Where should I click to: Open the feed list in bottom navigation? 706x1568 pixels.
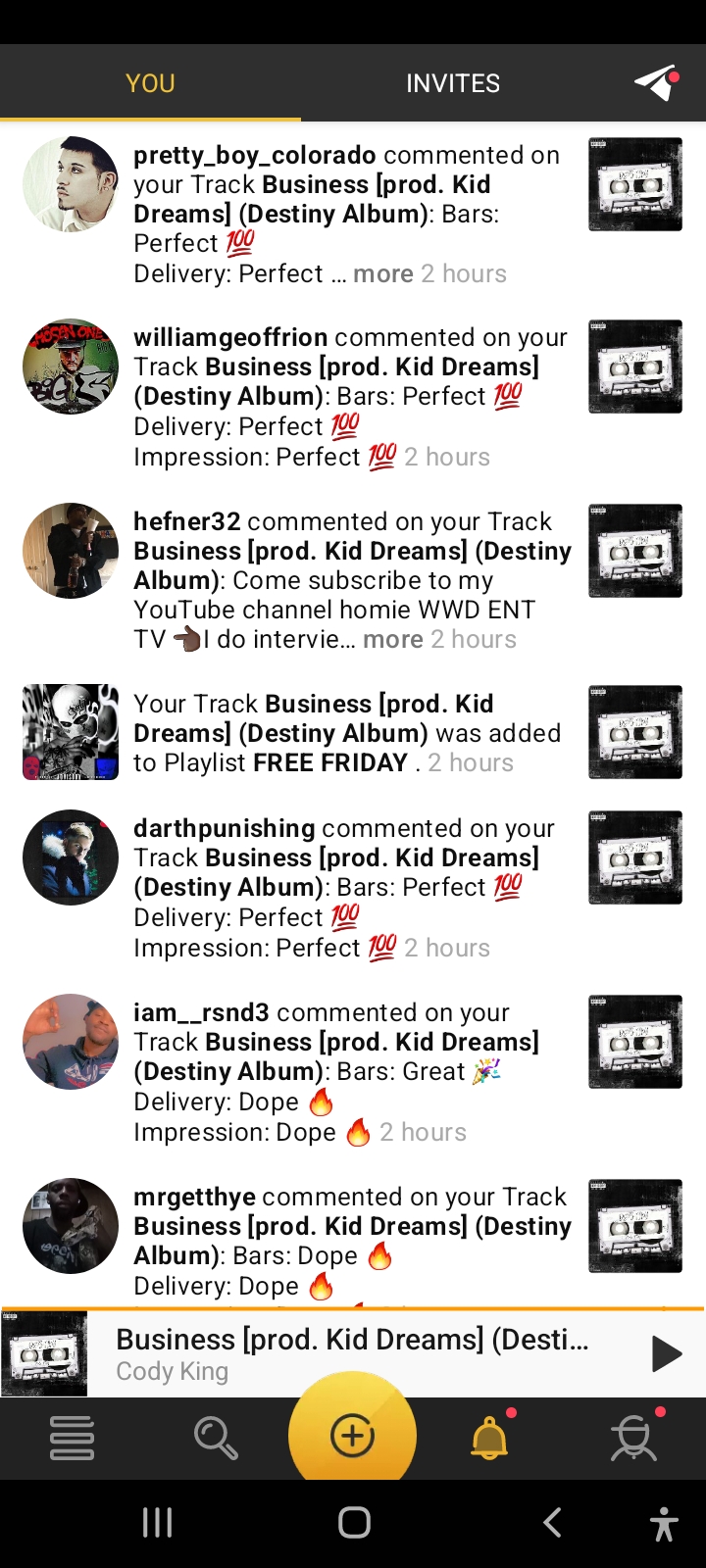click(72, 1438)
